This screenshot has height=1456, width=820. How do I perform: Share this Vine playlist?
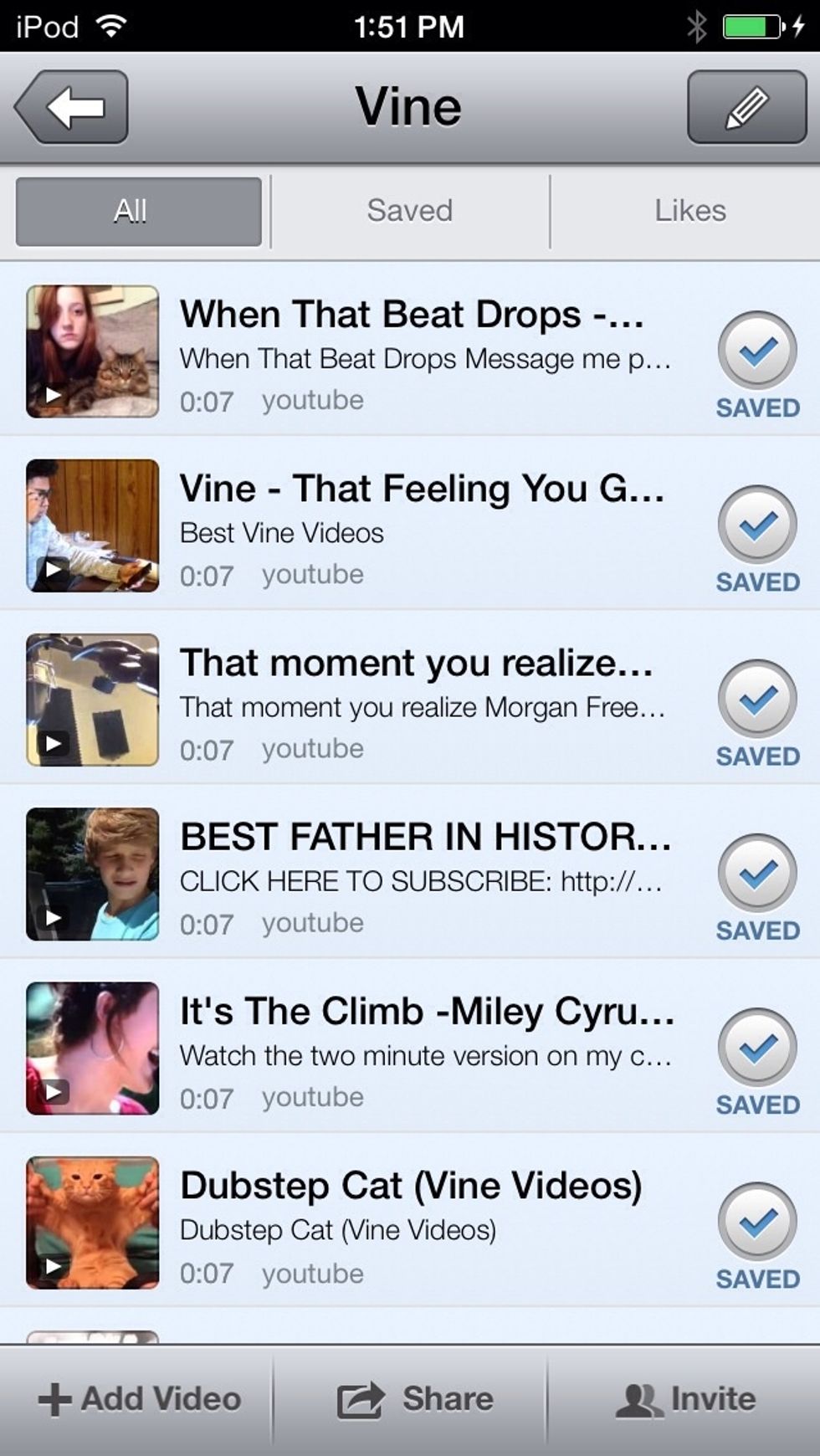[x=414, y=1399]
